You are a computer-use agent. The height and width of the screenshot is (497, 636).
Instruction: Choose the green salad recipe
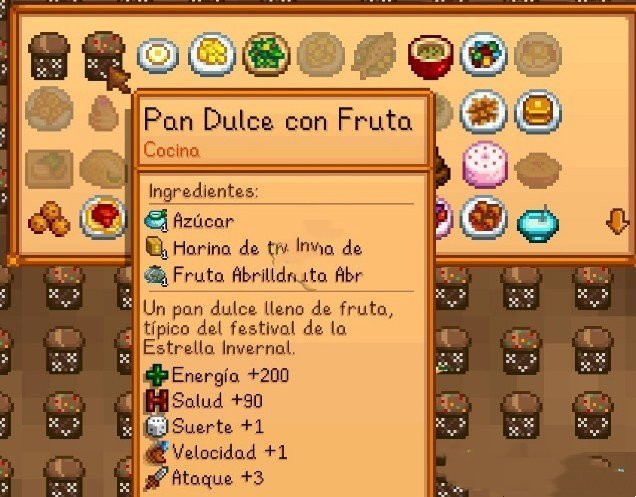click(x=265, y=53)
